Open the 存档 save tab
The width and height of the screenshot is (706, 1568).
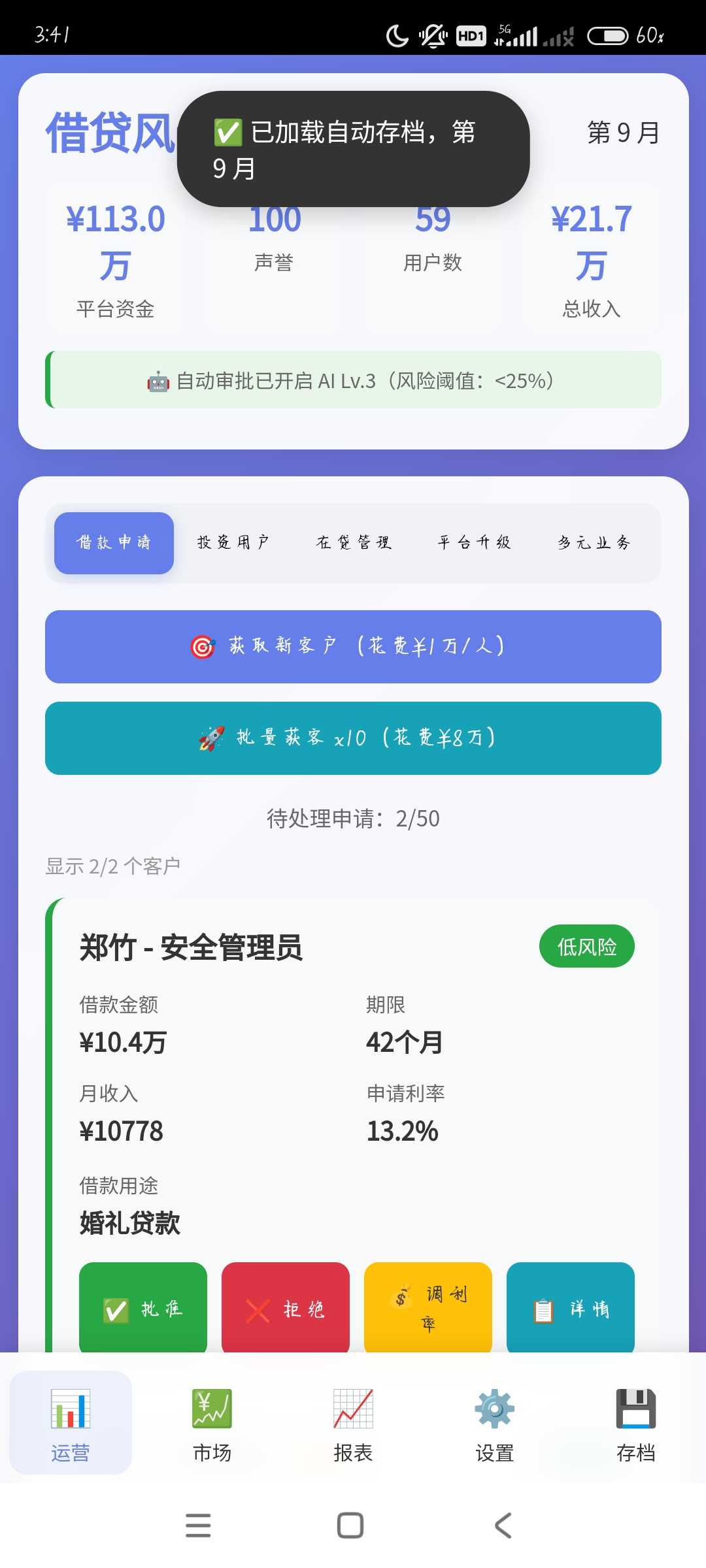click(635, 1424)
